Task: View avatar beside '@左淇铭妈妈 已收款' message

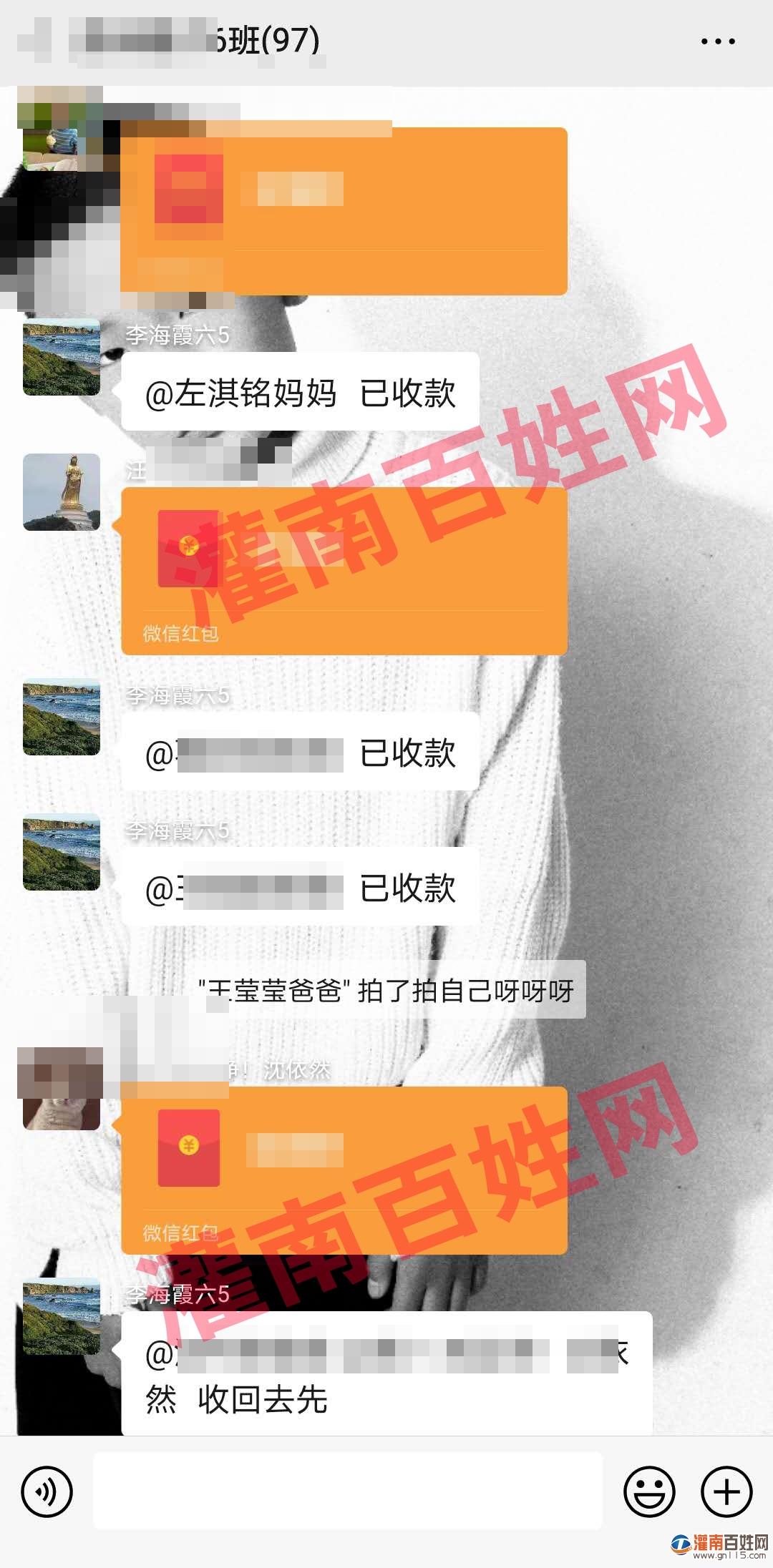Action: click(62, 357)
